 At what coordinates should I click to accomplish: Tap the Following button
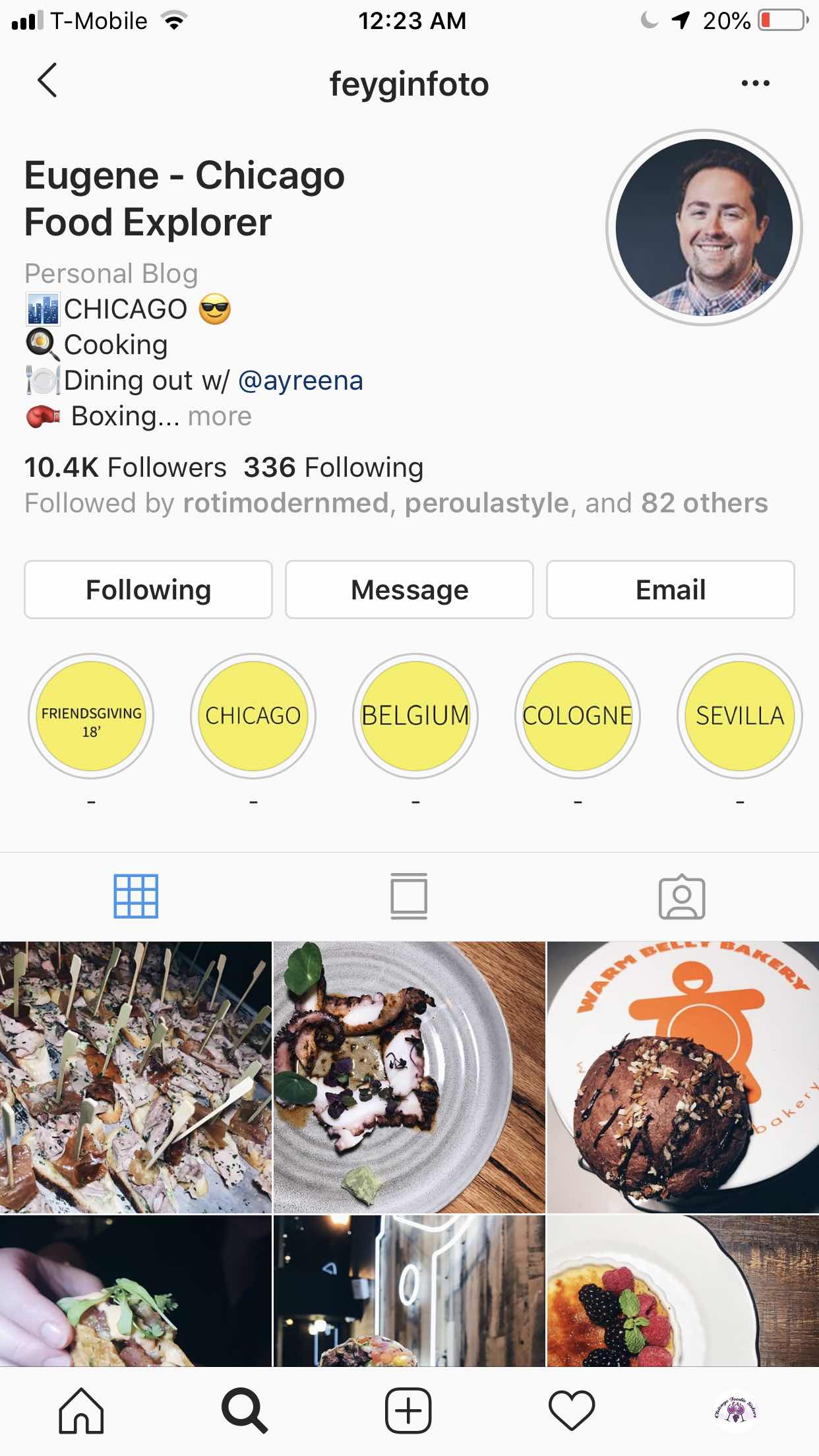pos(148,590)
